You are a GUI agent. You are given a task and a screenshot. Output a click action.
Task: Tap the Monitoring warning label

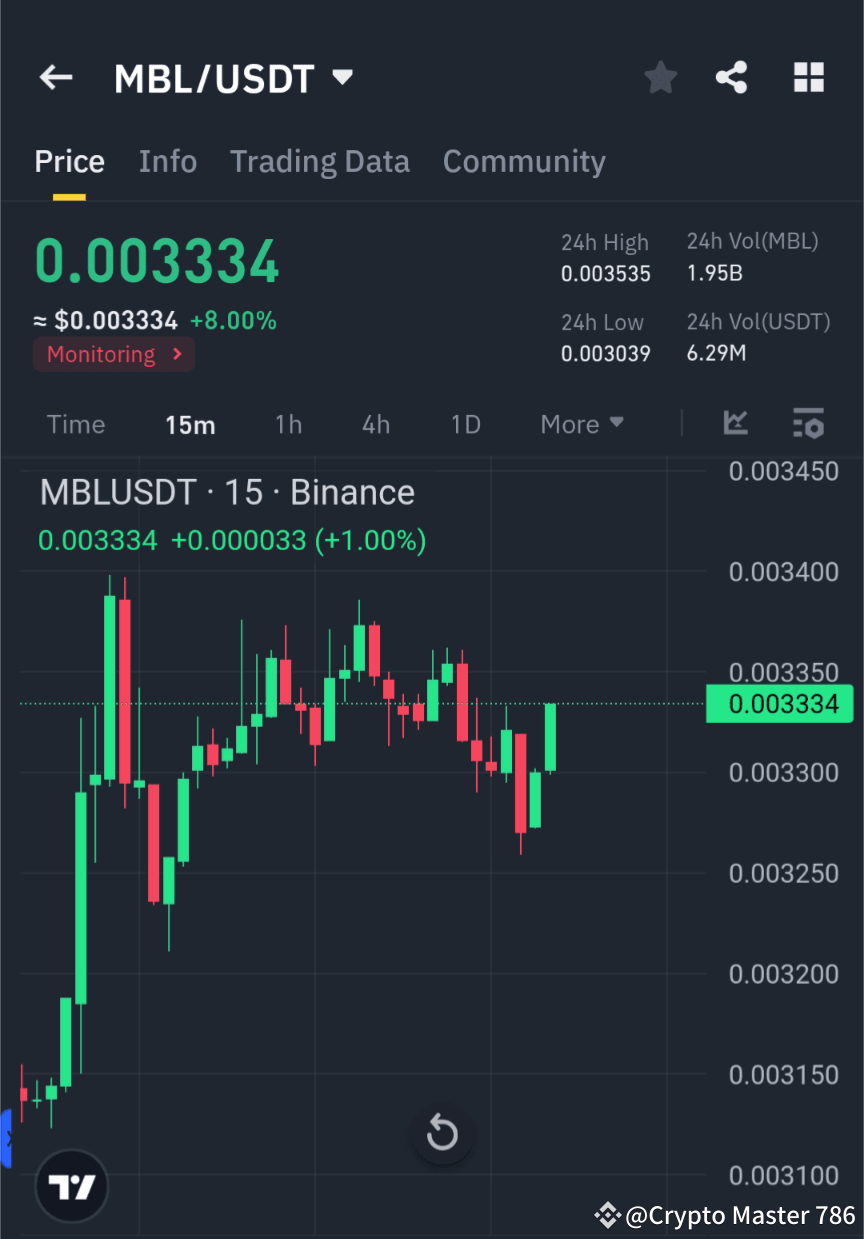click(x=100, y=354)
